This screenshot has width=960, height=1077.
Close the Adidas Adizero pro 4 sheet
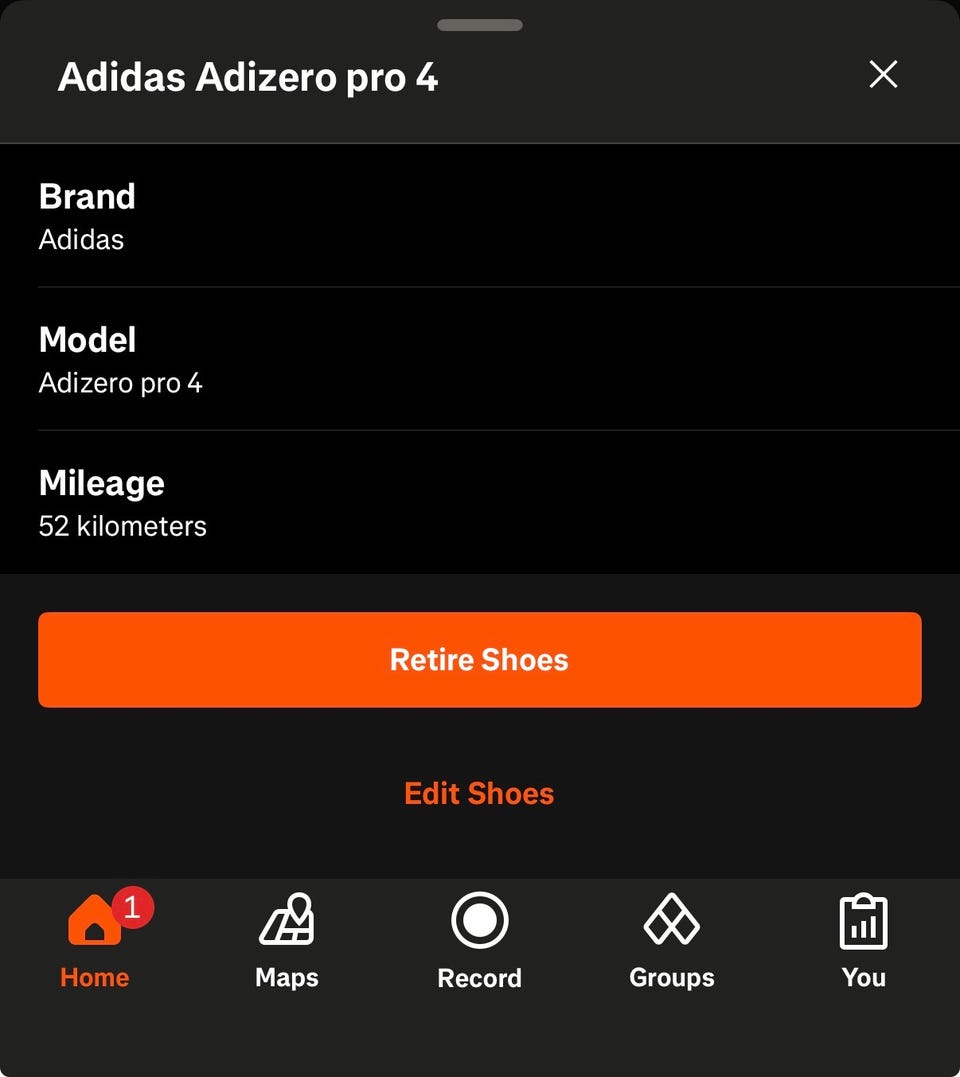tap(883, 74)
